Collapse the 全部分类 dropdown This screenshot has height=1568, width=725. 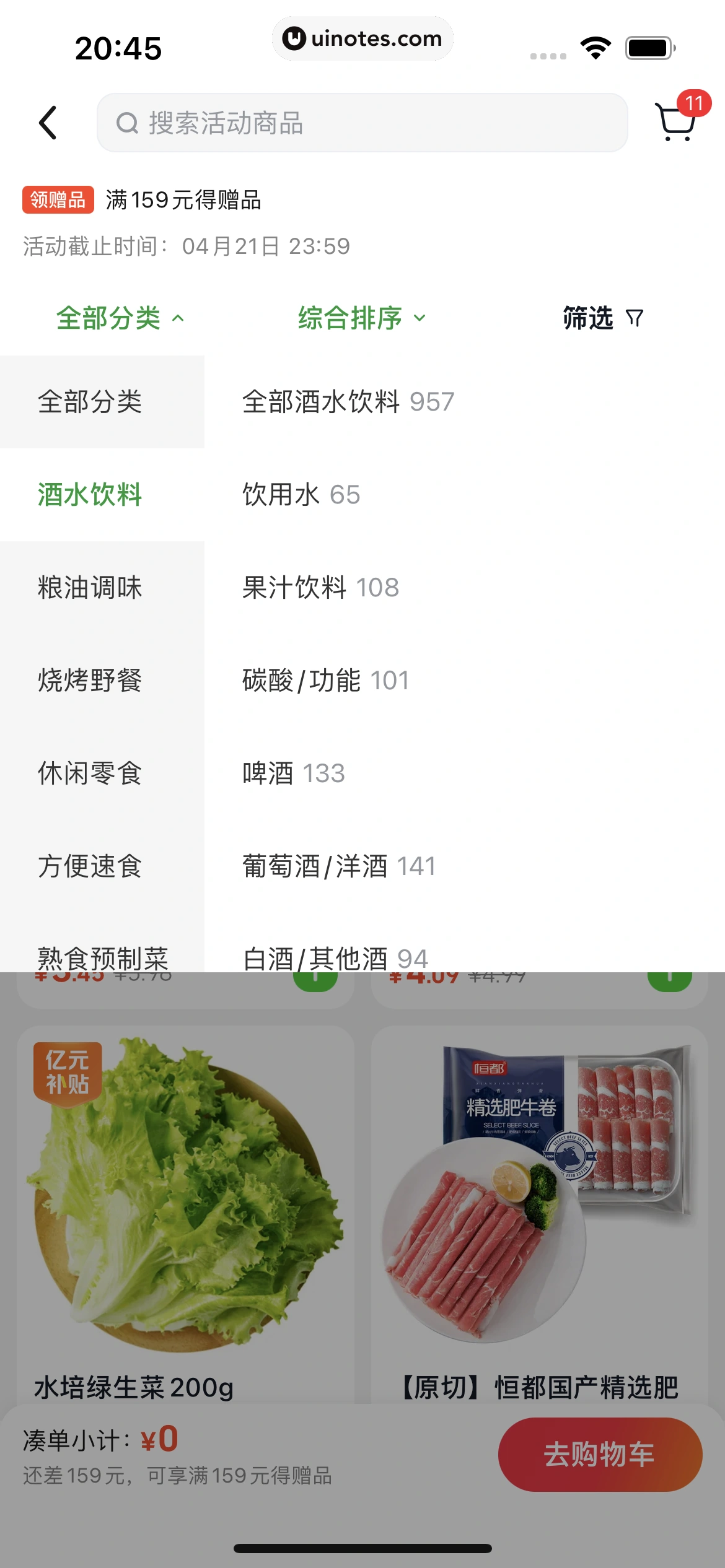[120, 318]
